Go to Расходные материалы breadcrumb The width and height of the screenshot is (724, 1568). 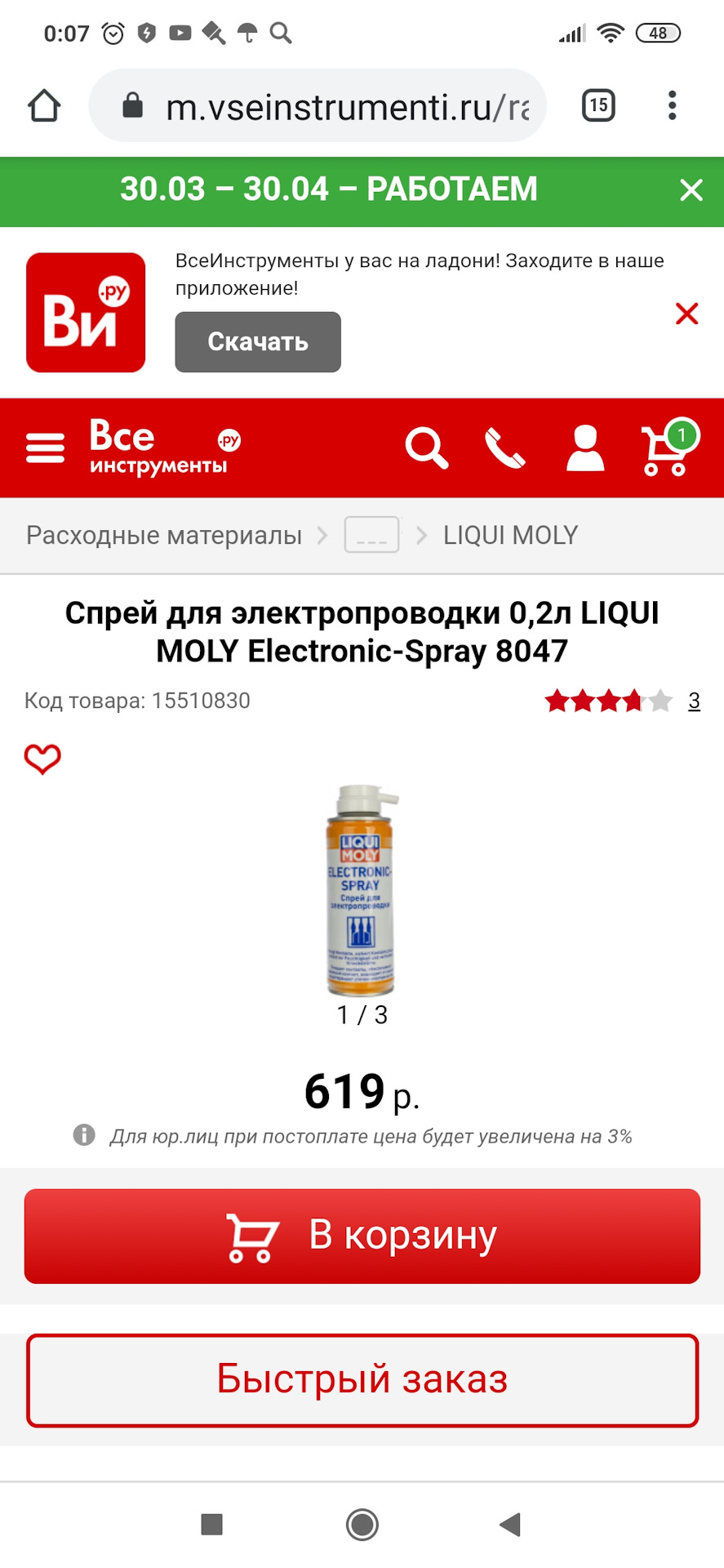164,536
